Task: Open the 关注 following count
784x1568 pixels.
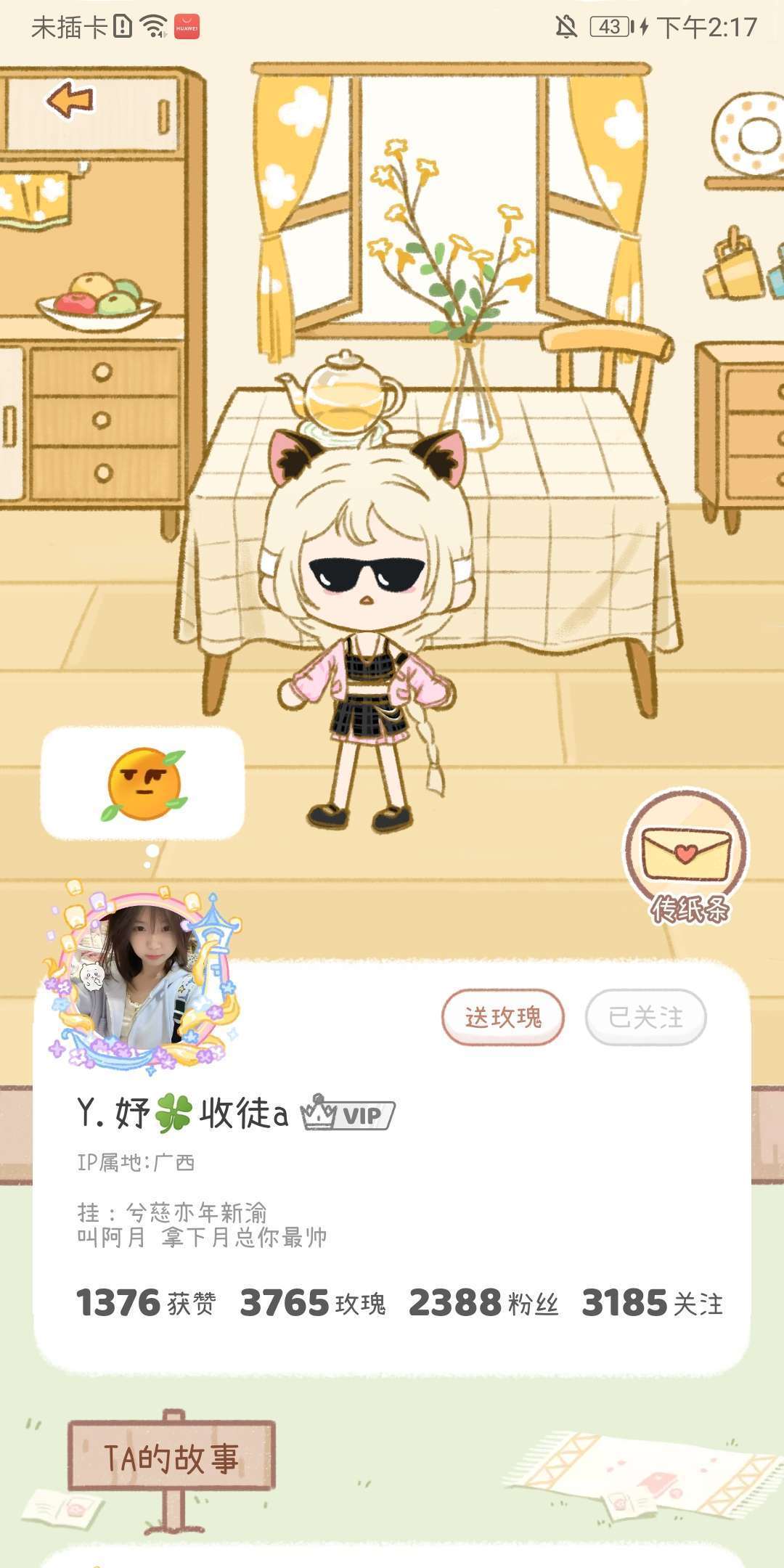Action: coord(652,1303)
